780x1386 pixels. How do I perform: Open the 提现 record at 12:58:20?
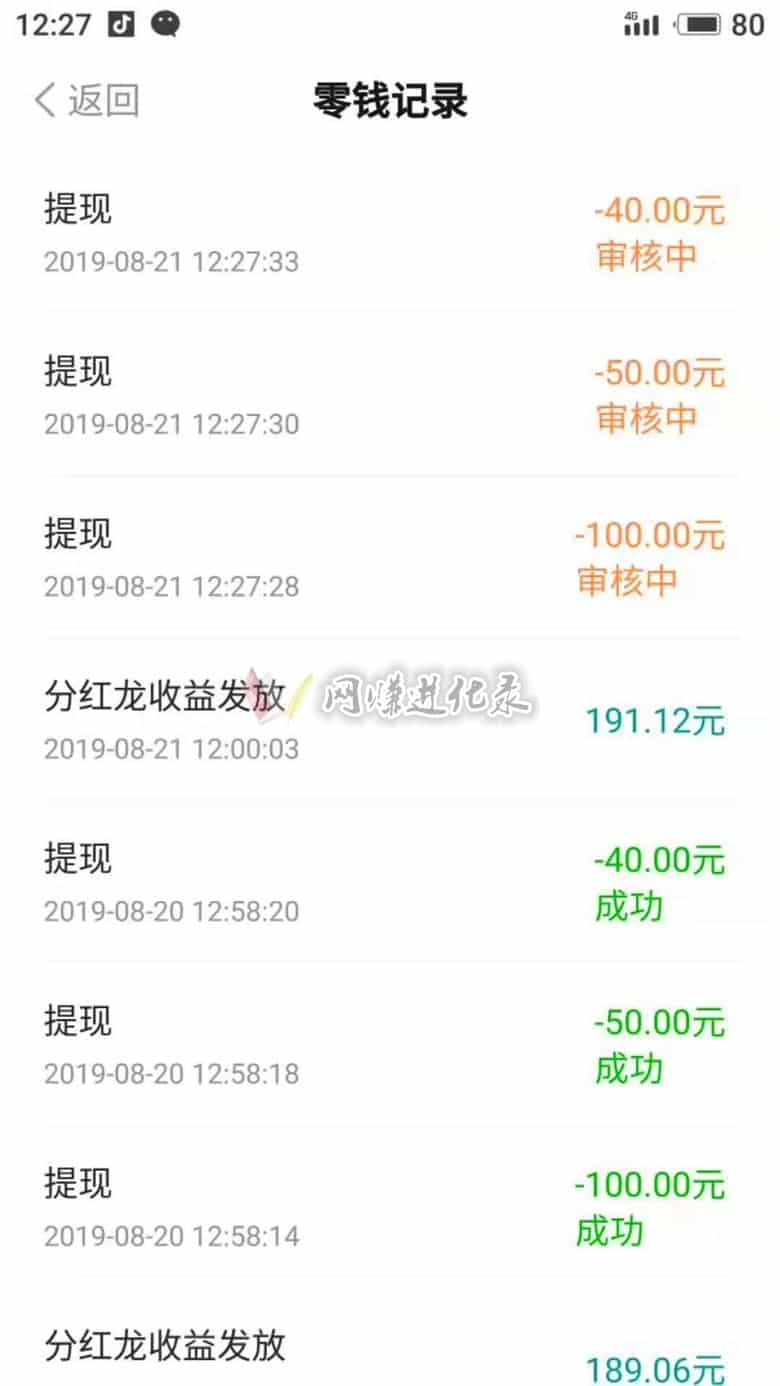click(x=390, y=881)
